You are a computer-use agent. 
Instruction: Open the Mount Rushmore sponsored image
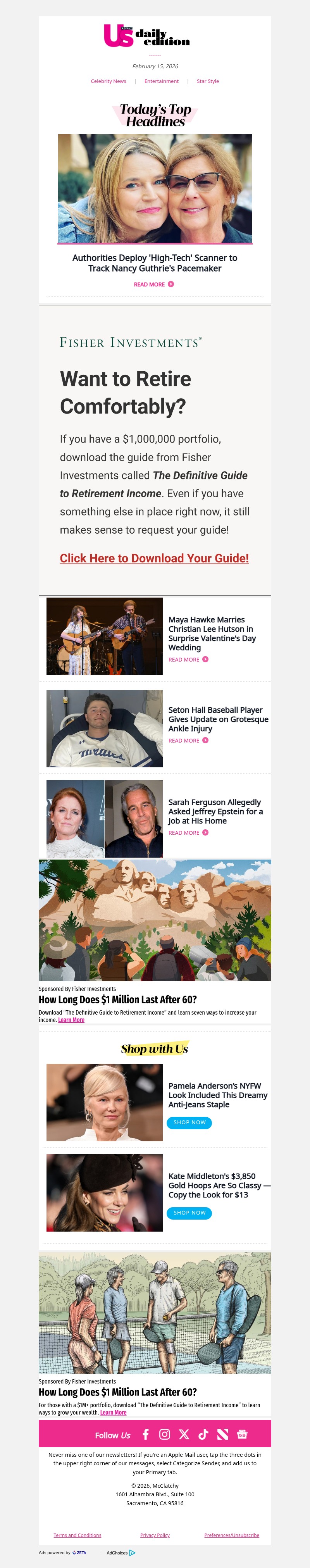pyautogui.click(x=155, y=920)
